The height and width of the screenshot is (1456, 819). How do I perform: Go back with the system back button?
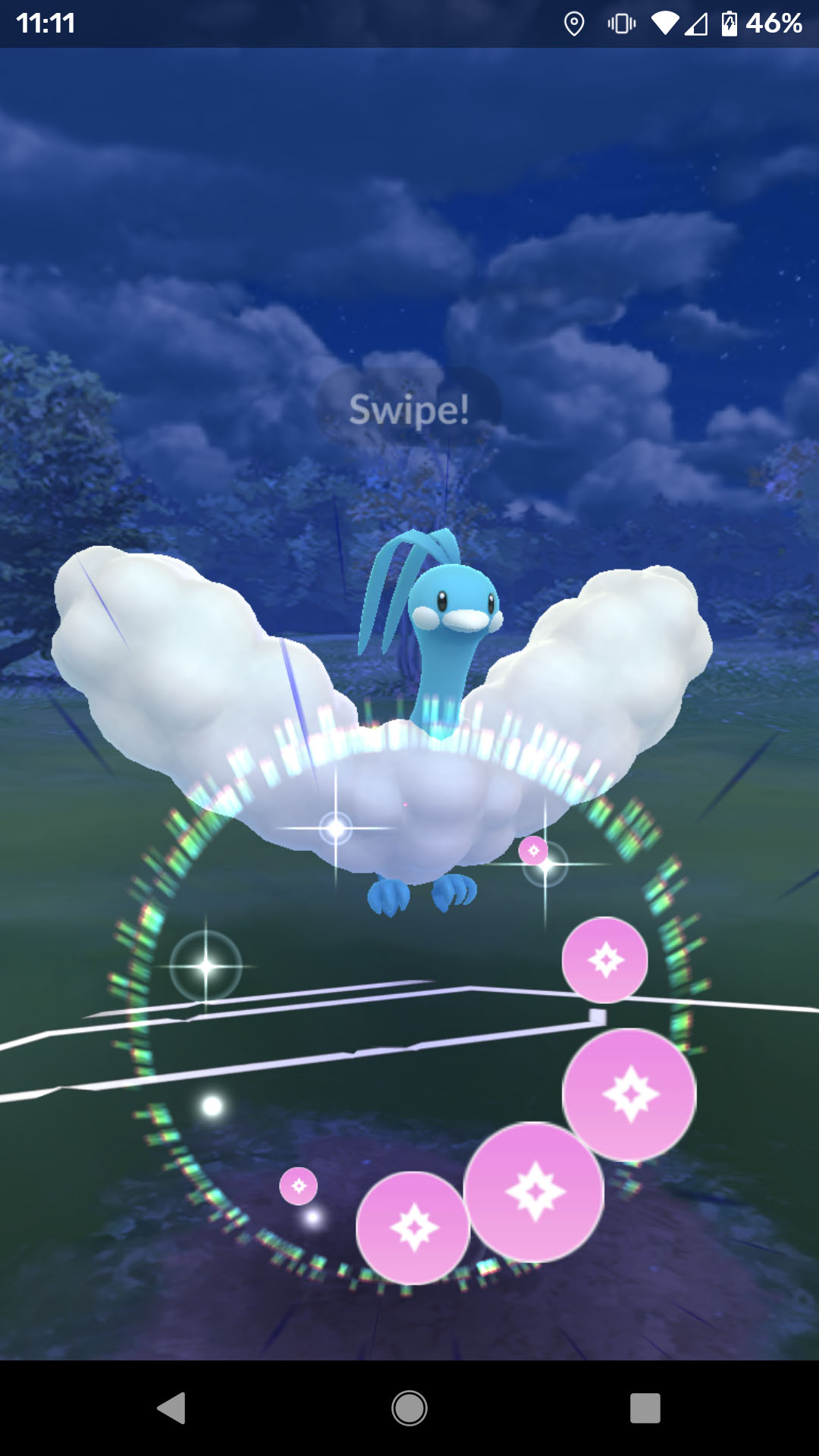(172, 1408)
